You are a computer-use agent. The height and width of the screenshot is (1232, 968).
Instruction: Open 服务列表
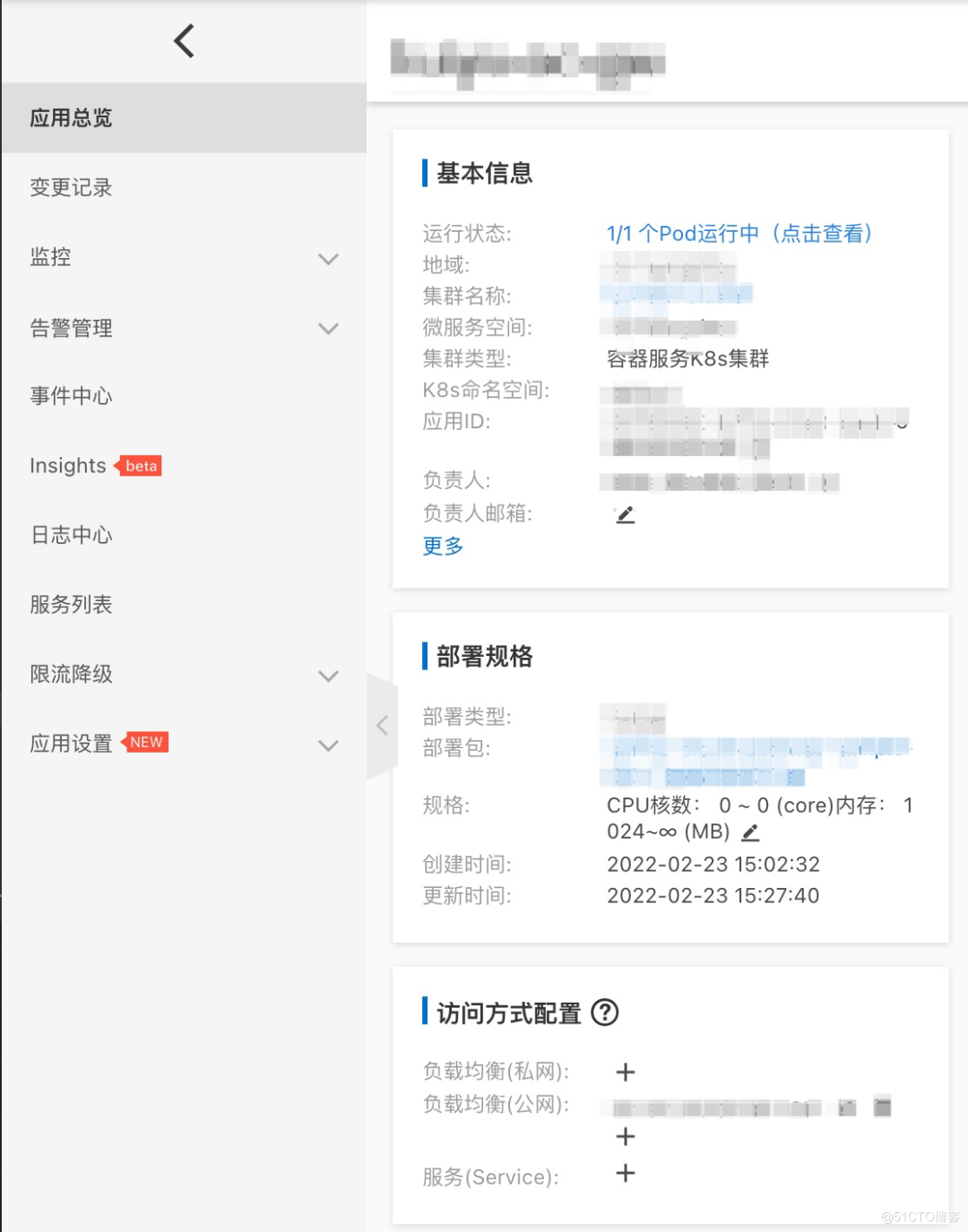pyautogui.click(x=72, y=605)
